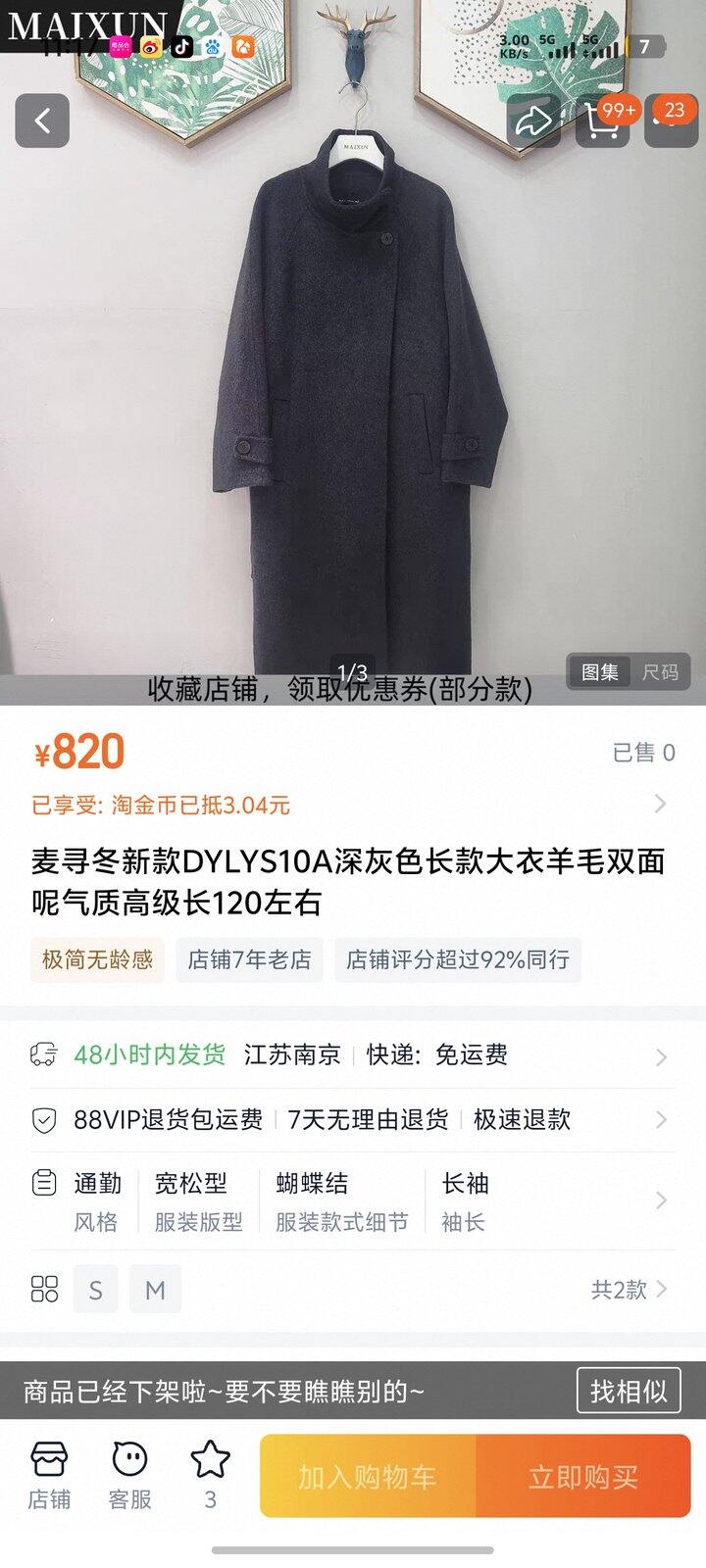
Task: Switch to the 图集 image view
Action: pos(600,672)
